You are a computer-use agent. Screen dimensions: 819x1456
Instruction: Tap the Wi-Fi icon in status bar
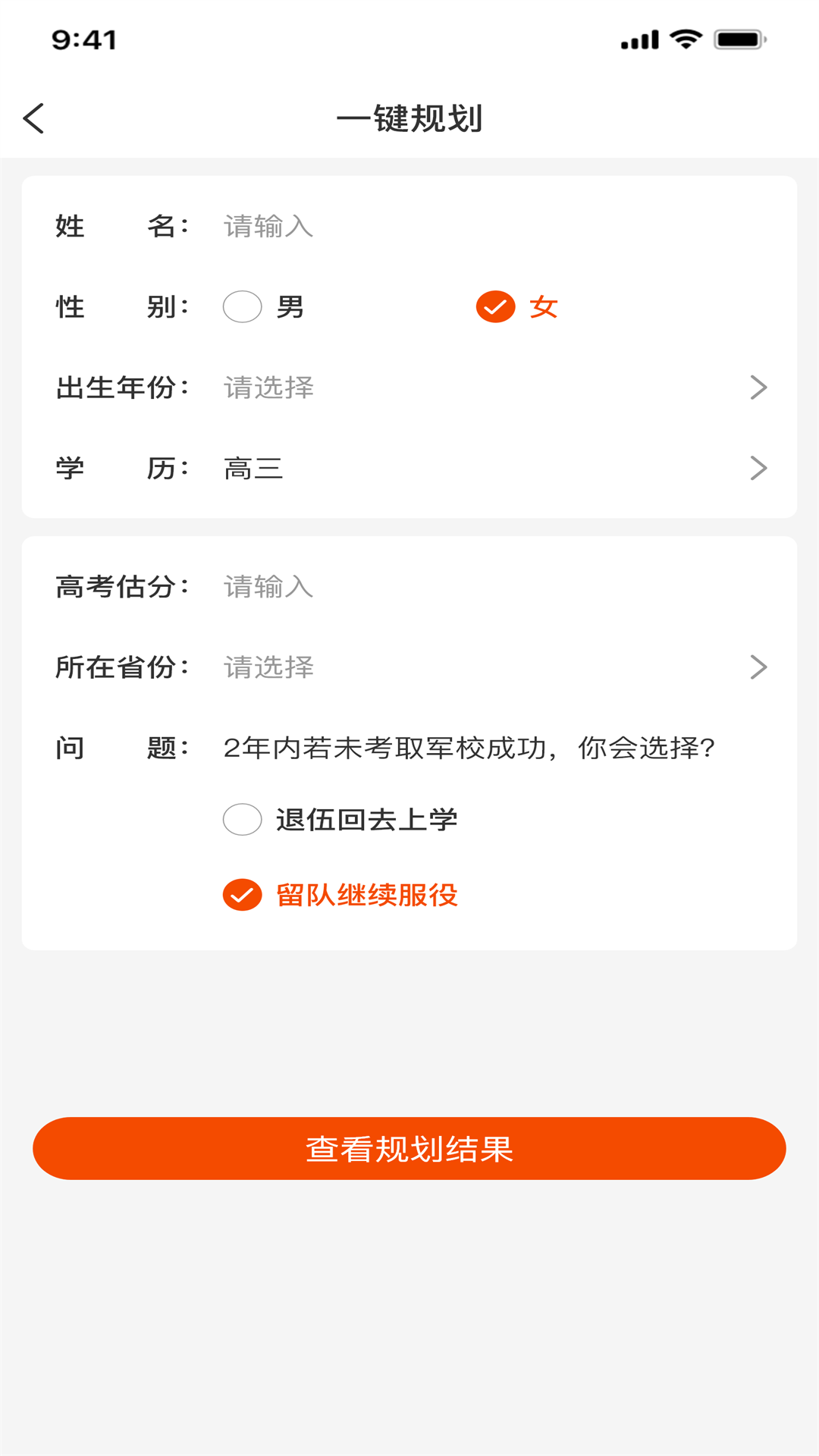(x=685, y=39)
